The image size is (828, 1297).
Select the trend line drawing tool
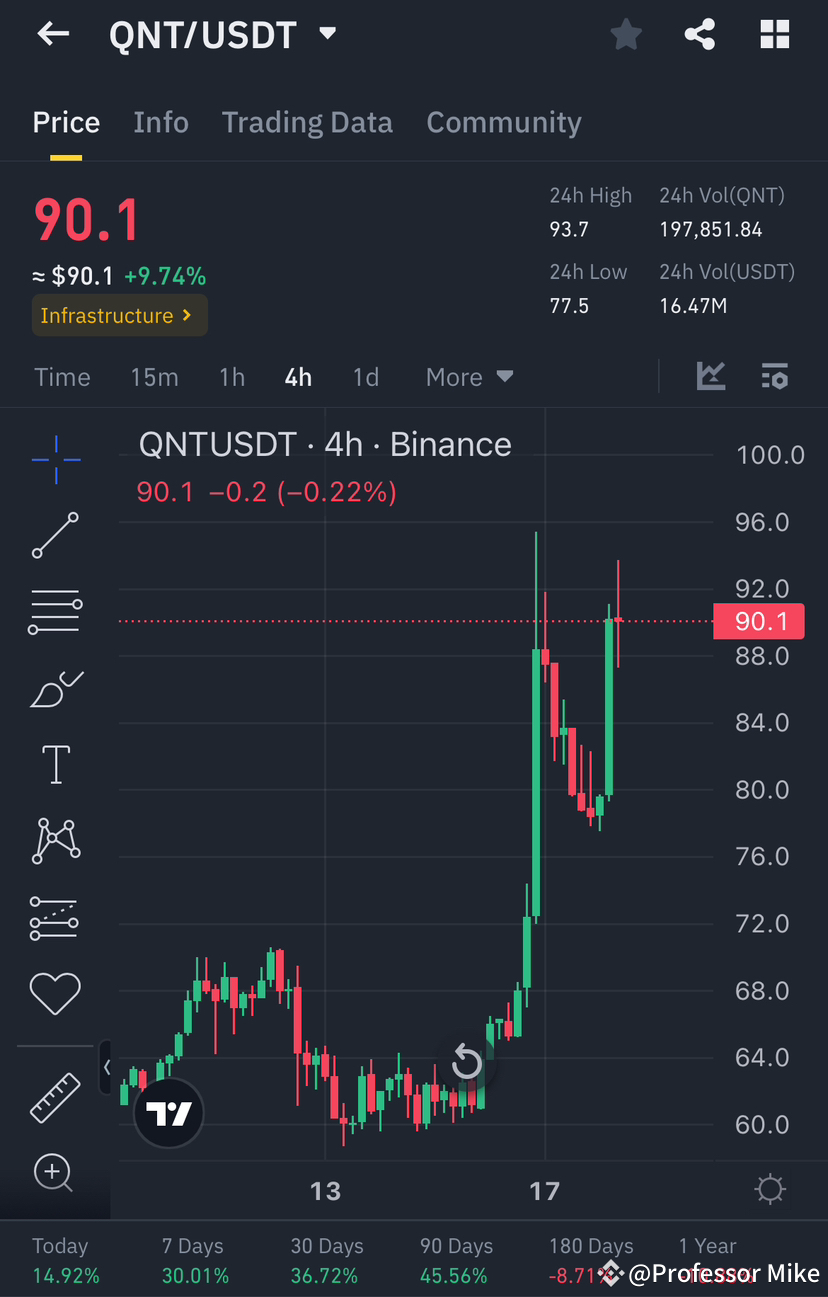pyautogui.click(x=55, y=536)
